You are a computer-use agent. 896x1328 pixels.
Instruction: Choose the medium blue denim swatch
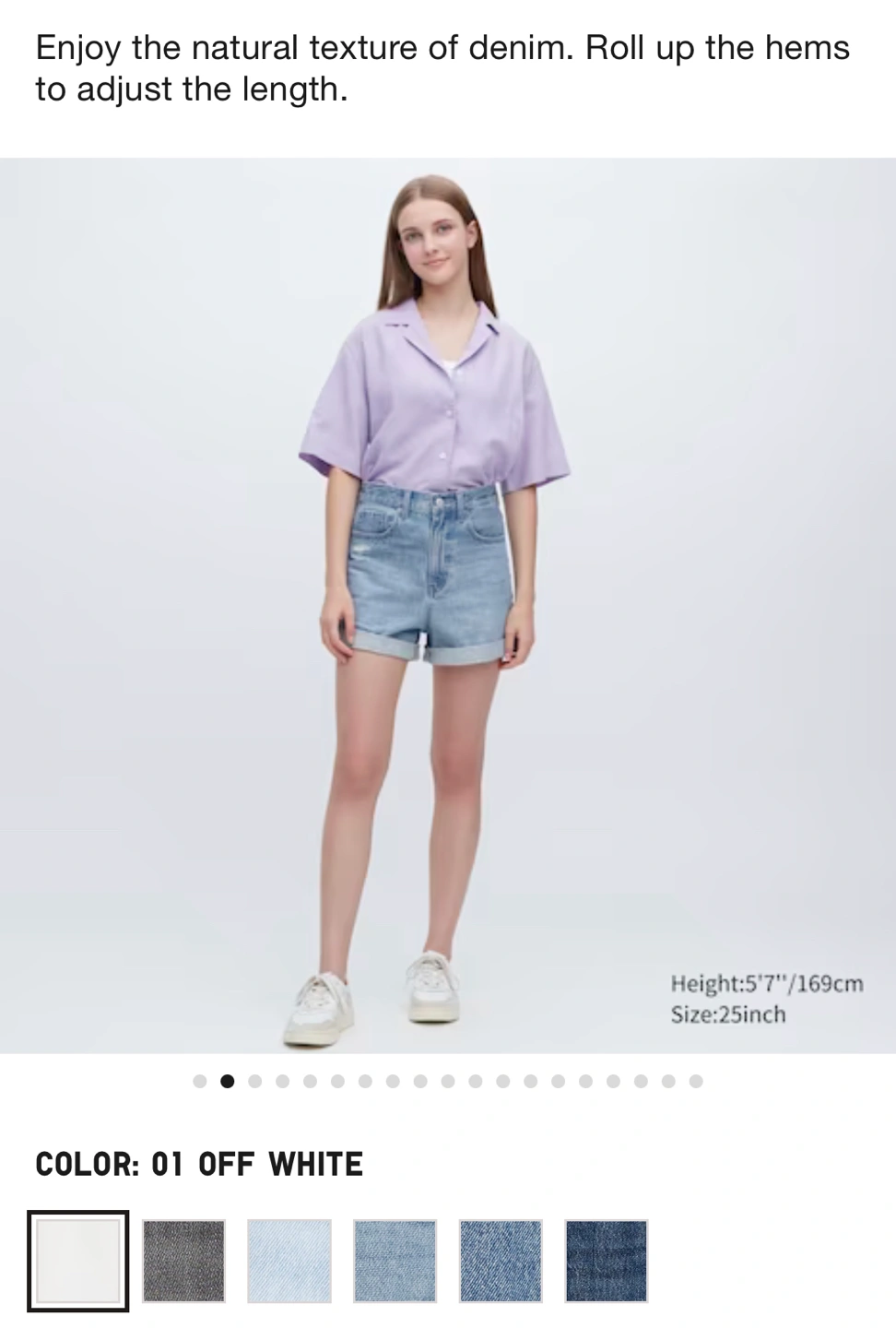pyautogui.click(x=501, y=1261)
